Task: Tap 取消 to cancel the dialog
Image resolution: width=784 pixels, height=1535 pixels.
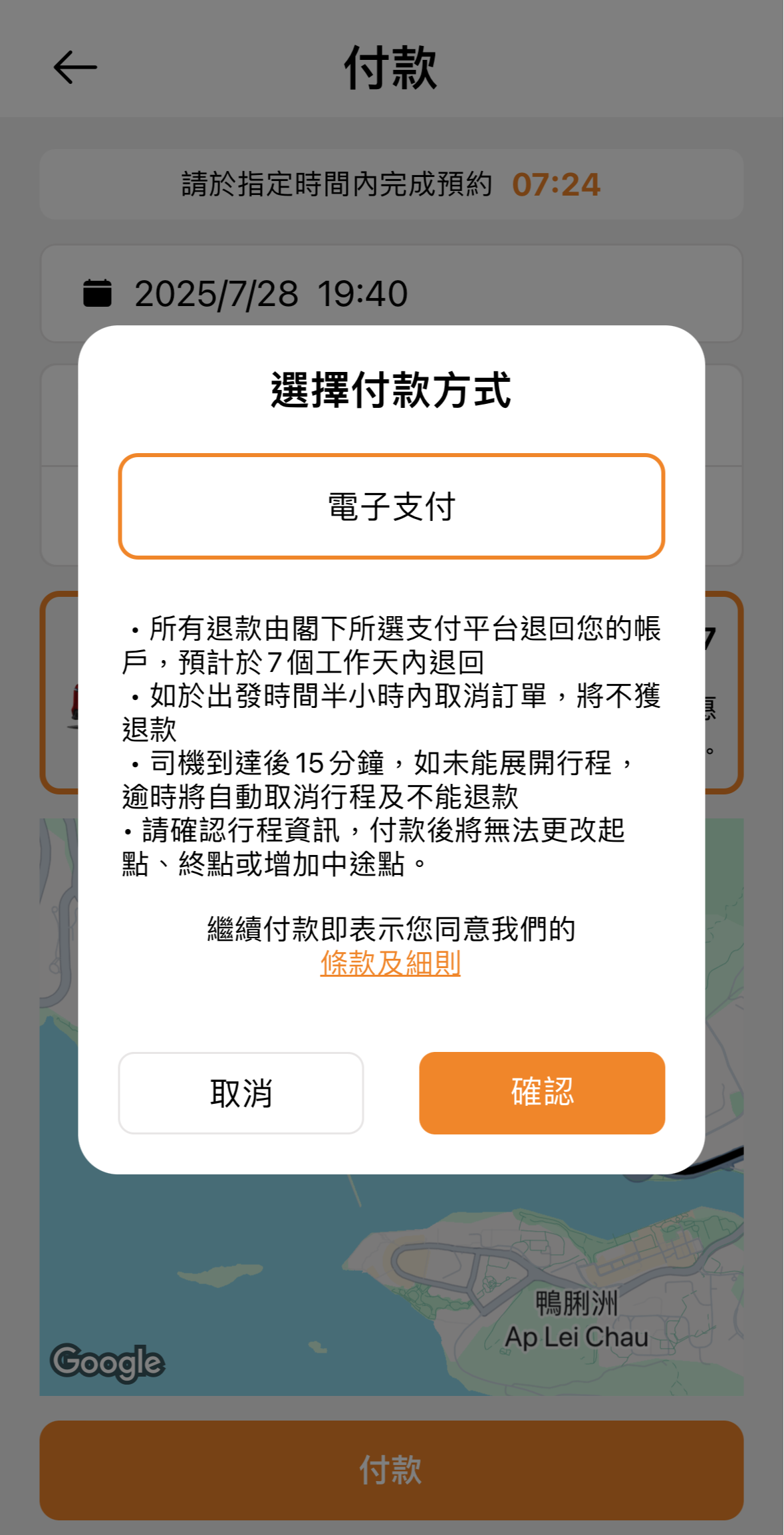Action: 241,1093
